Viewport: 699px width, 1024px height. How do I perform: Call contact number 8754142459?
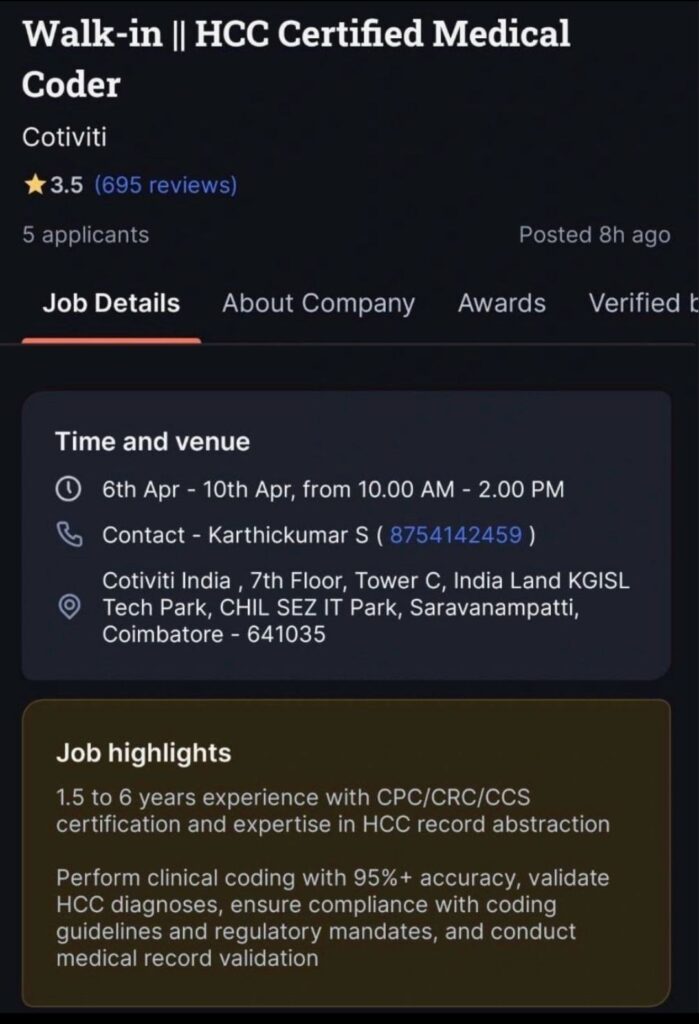[455, 535]
